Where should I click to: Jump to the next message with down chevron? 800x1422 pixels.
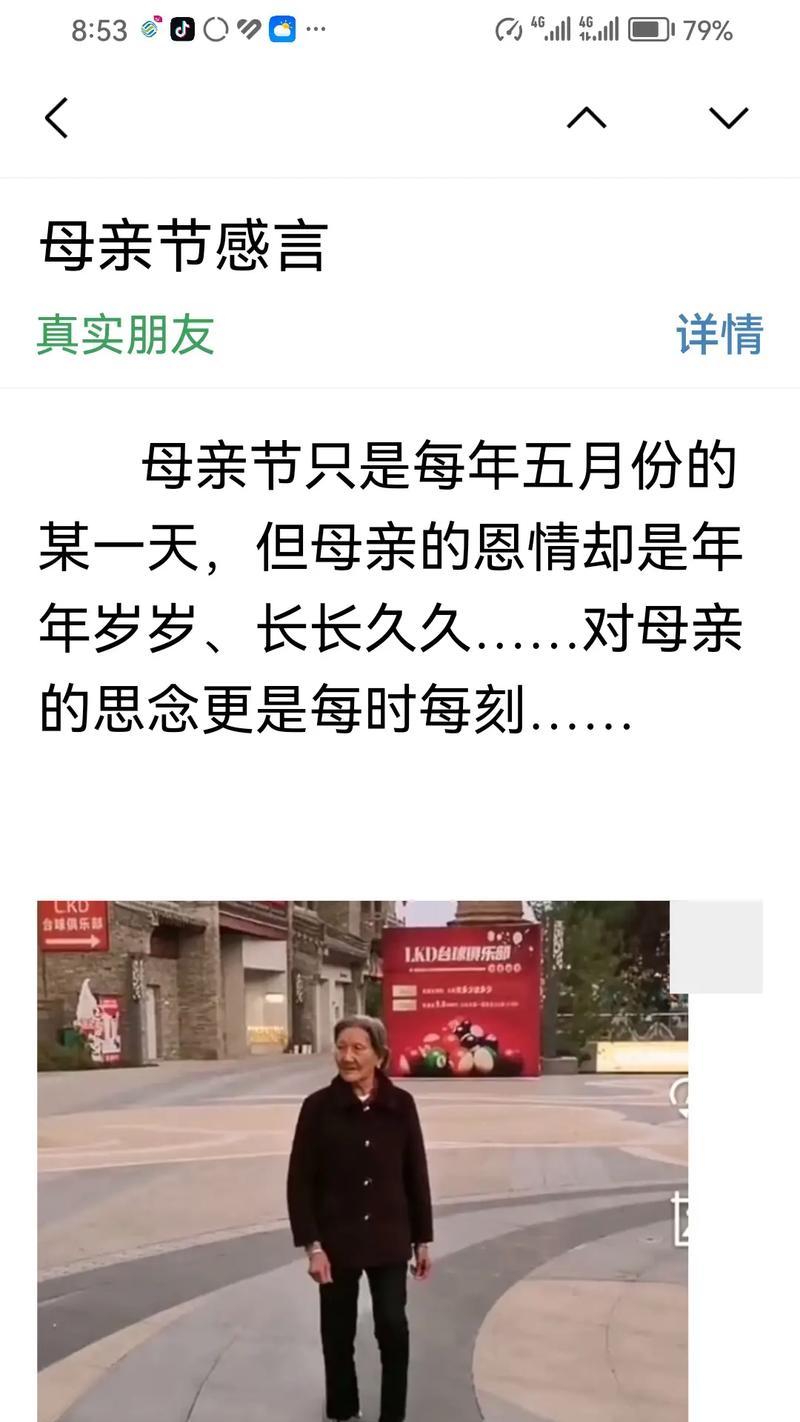click(728, 118)
